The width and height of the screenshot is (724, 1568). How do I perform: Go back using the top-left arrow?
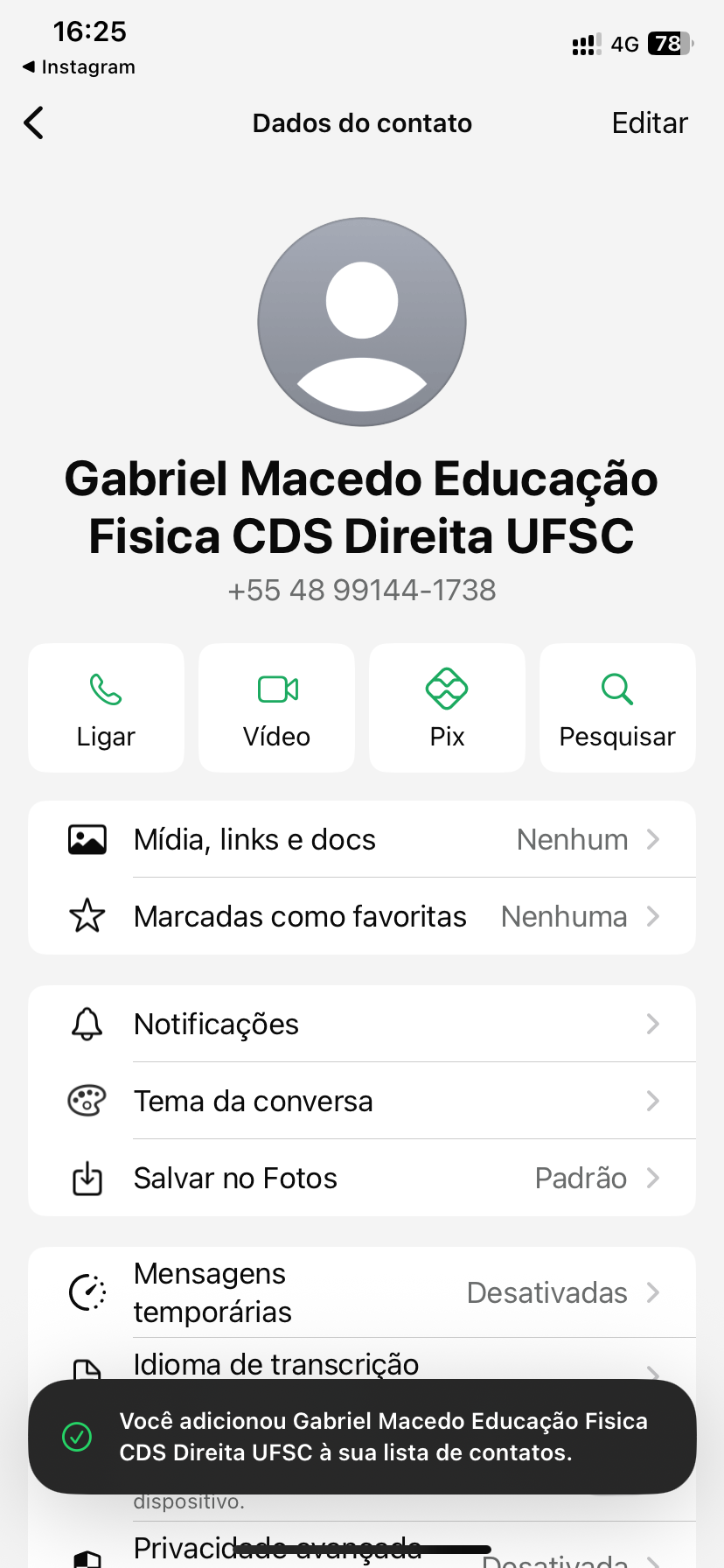pos(34,123)
